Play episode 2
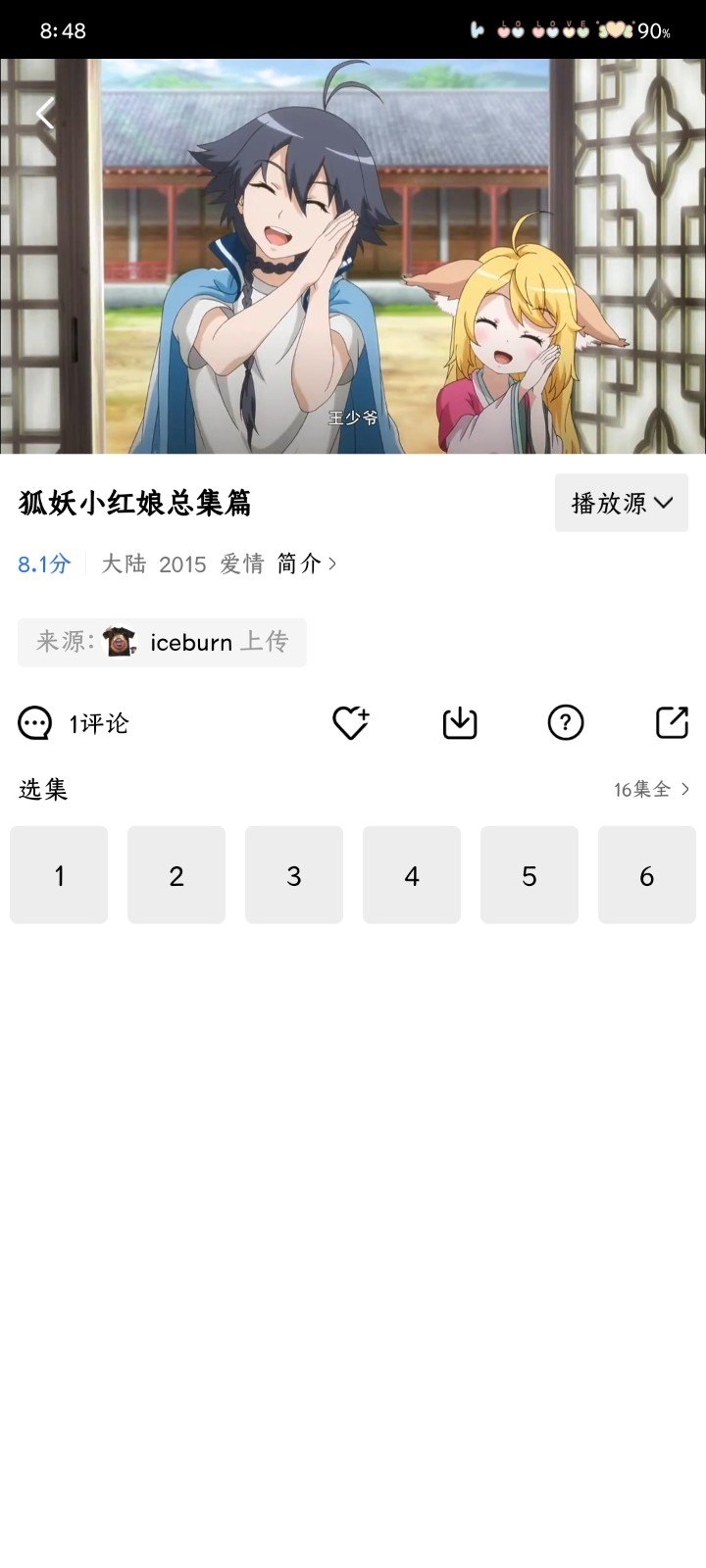The image size is (706, 1568). click(x=176, y=875)
